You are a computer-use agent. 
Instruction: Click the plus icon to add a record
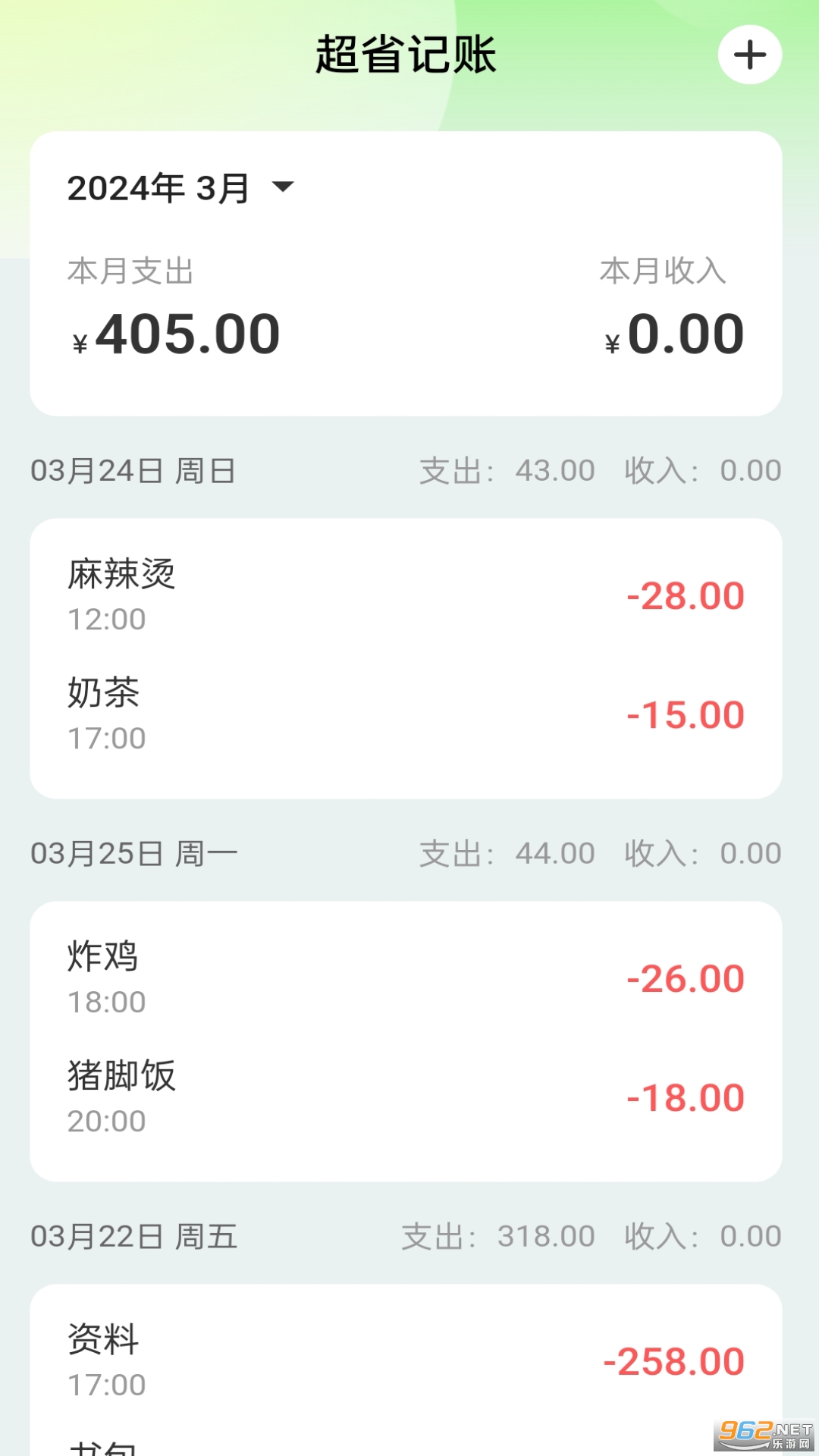pos(750,54)
